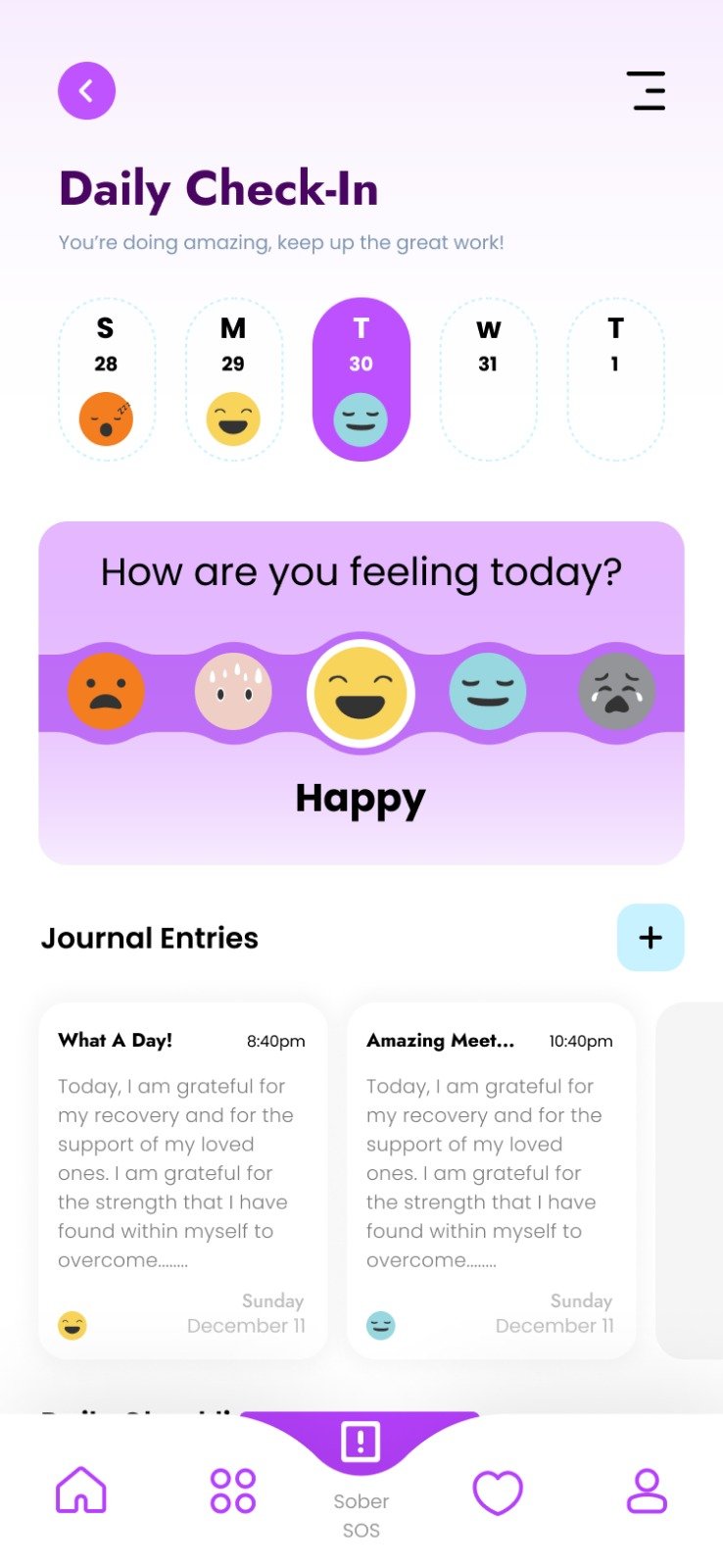The width and height of the screenshot is (723, 1568).
Task: Open the Amazing Meet journal entry
Action: [x=490, y=1166]
